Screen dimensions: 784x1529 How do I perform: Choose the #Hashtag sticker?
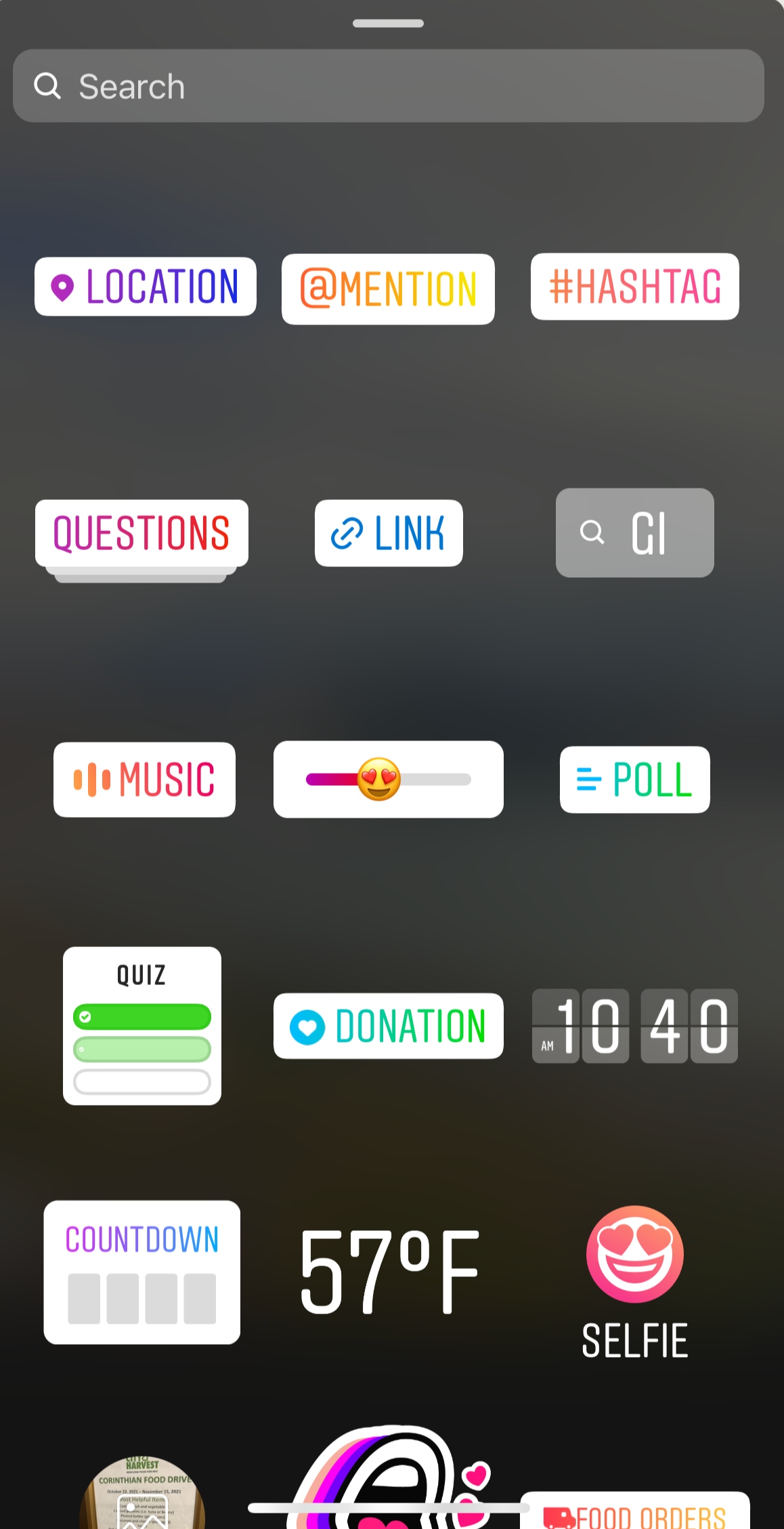[634, 287]
